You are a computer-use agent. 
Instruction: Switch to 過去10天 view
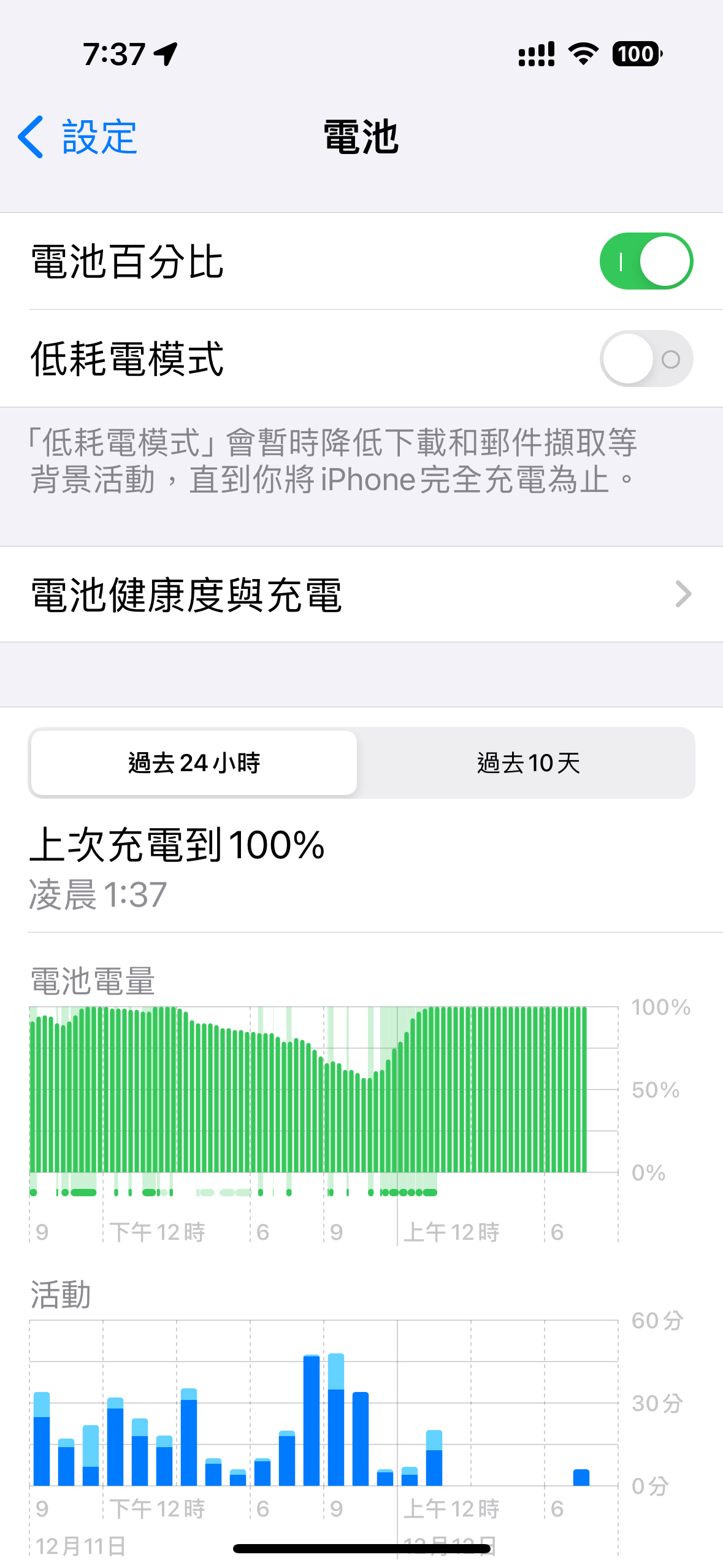pyautogui.click(x=528, y=763)
